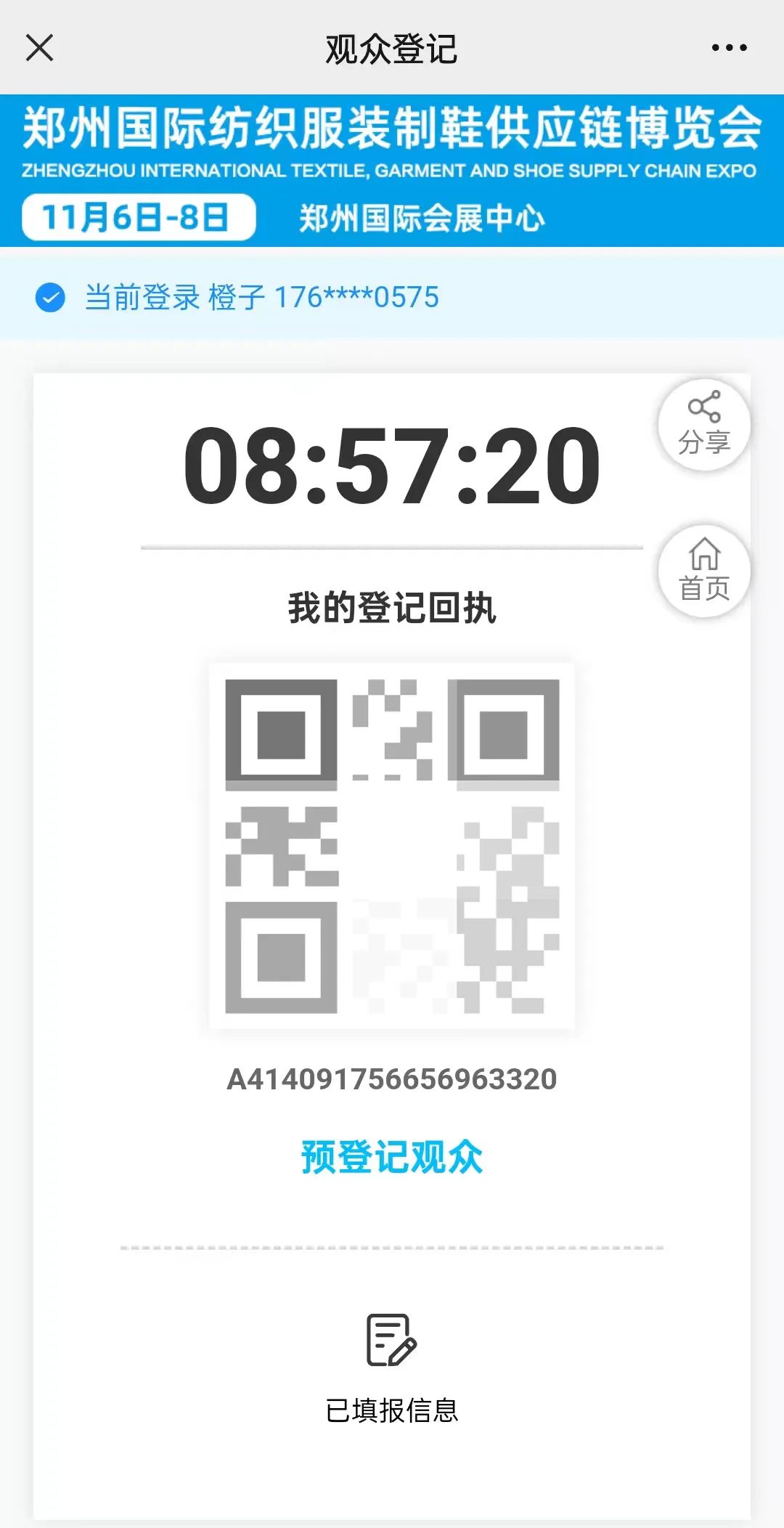Screen dimensions: 784x1528
Task: Go to 首页 home page
Action: coord(703,571)
